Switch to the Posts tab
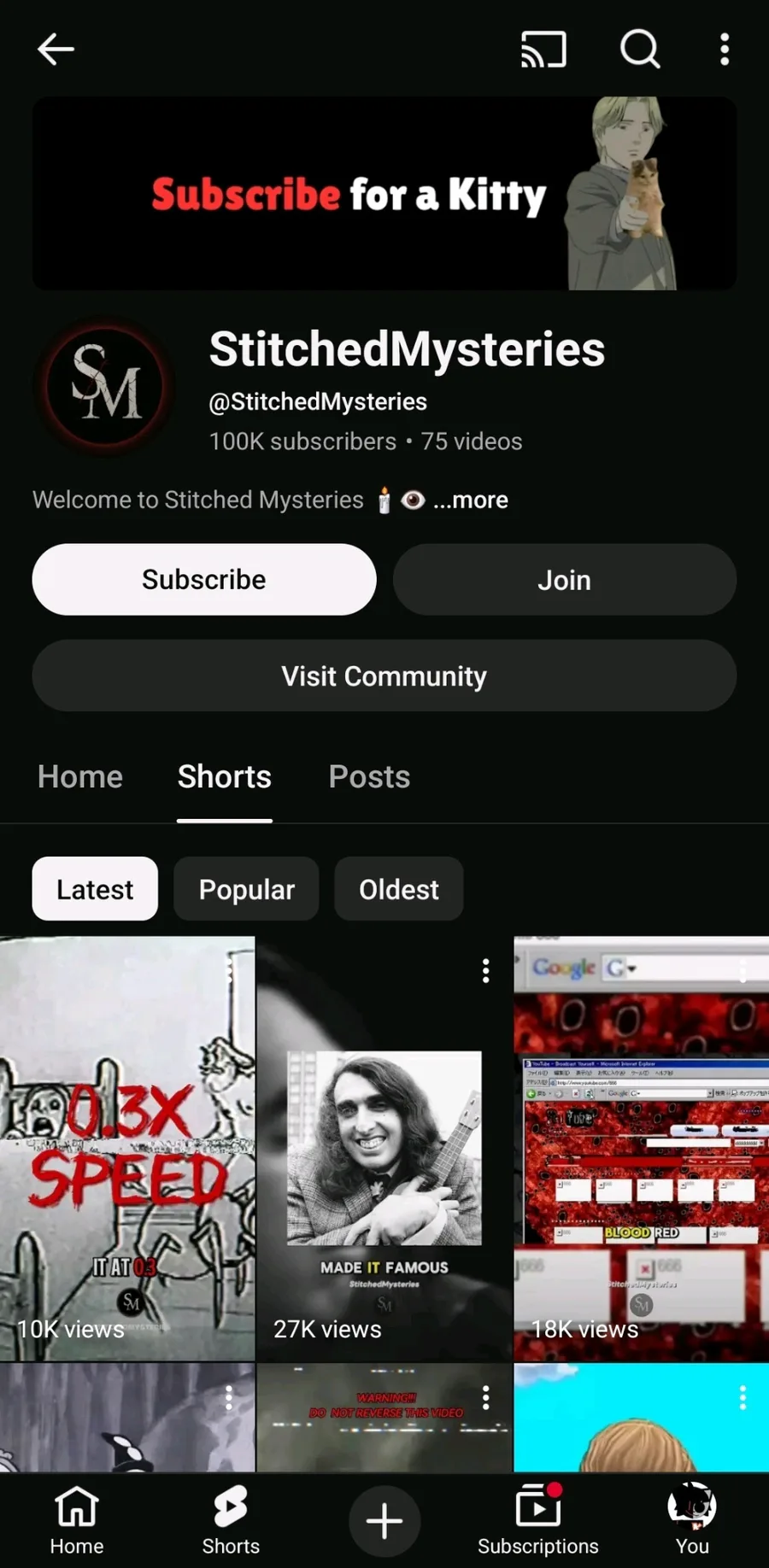 click(x=369, y=777)
